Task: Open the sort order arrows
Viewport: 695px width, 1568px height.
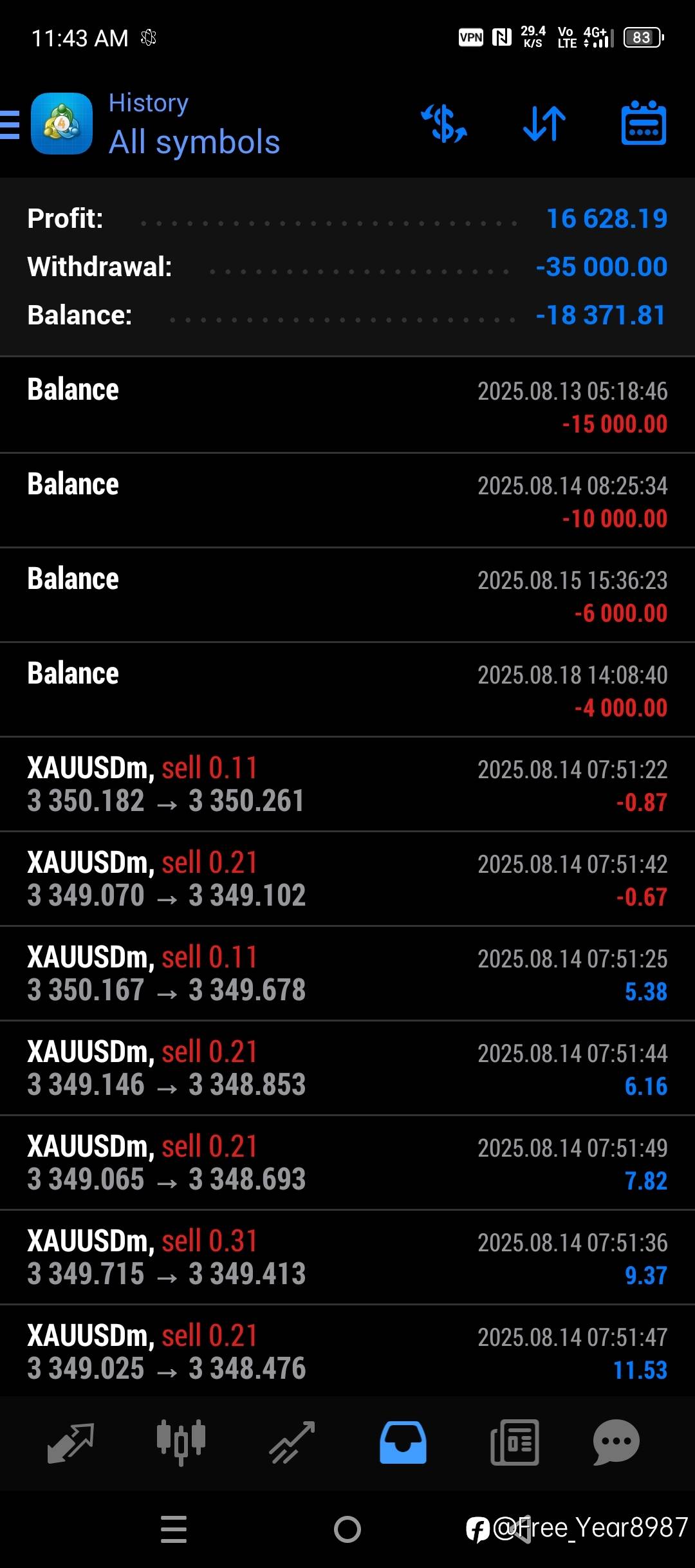Action: click(x=544, y=124)
